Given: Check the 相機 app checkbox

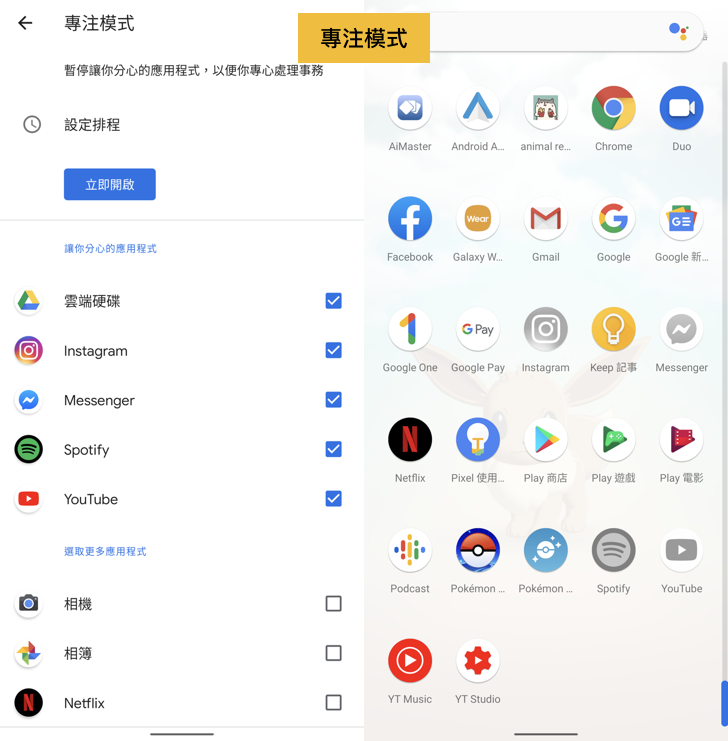Looking at the screenshot, I should coord(333,604).
